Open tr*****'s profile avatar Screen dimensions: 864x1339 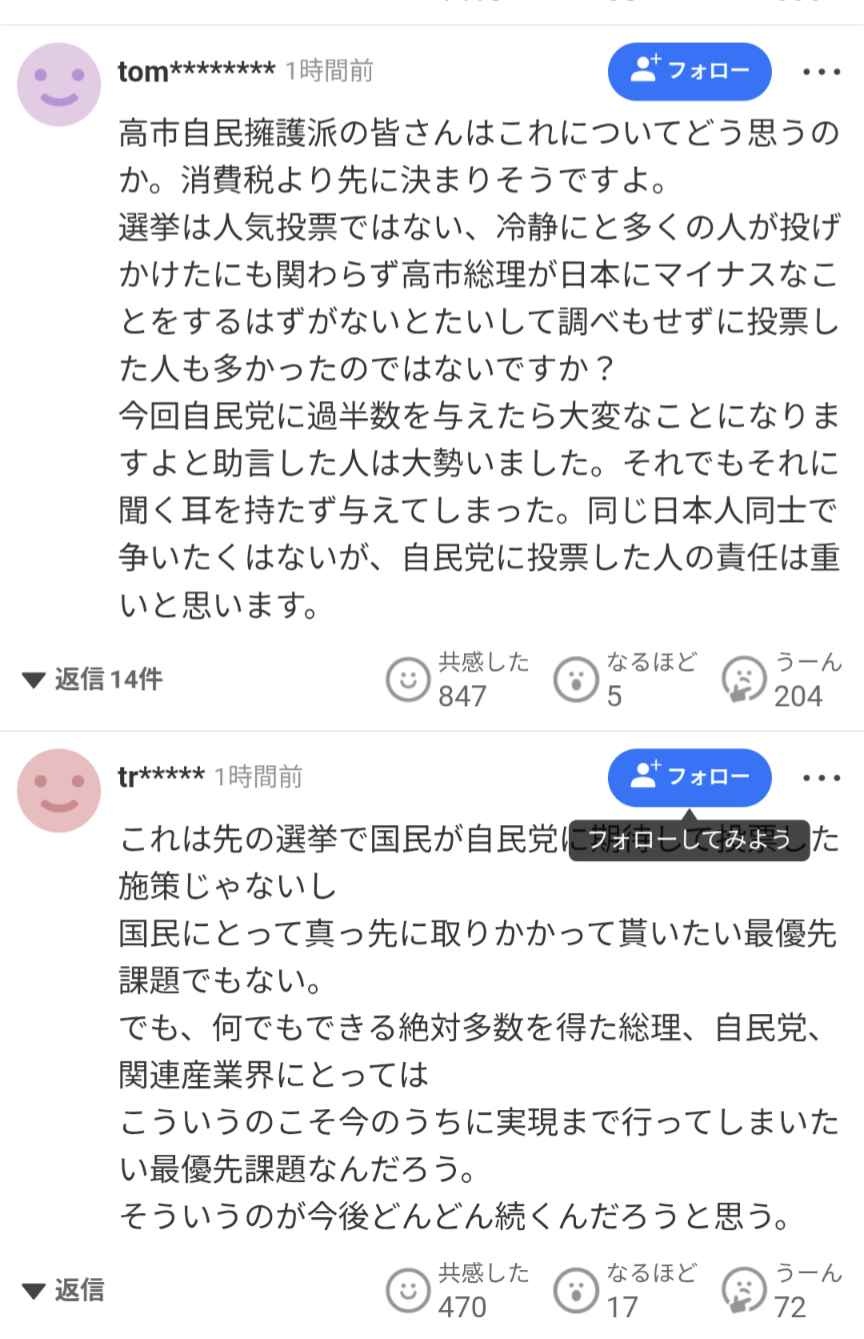click(59, 790)
